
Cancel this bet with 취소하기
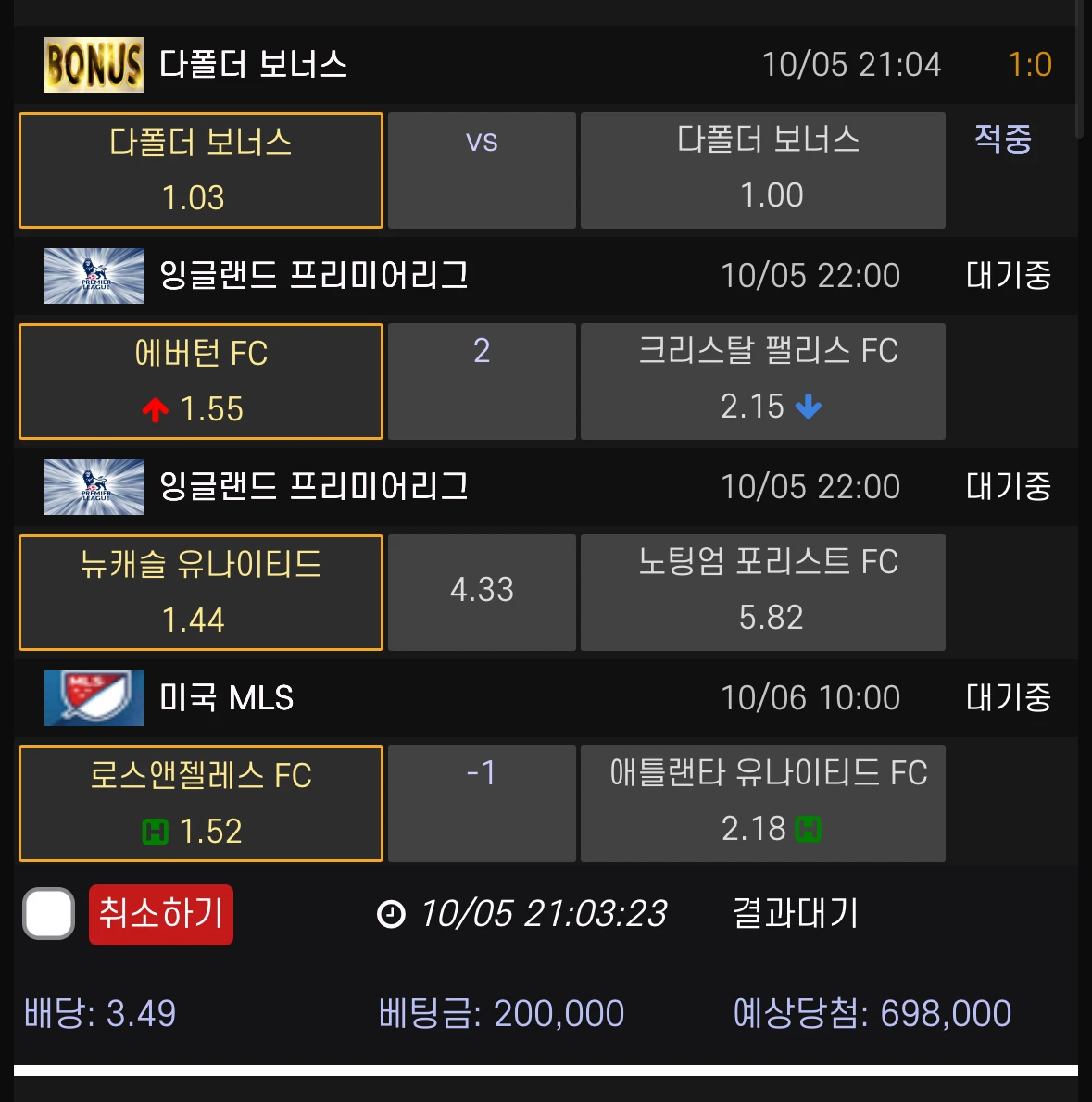tap(161, 915)
